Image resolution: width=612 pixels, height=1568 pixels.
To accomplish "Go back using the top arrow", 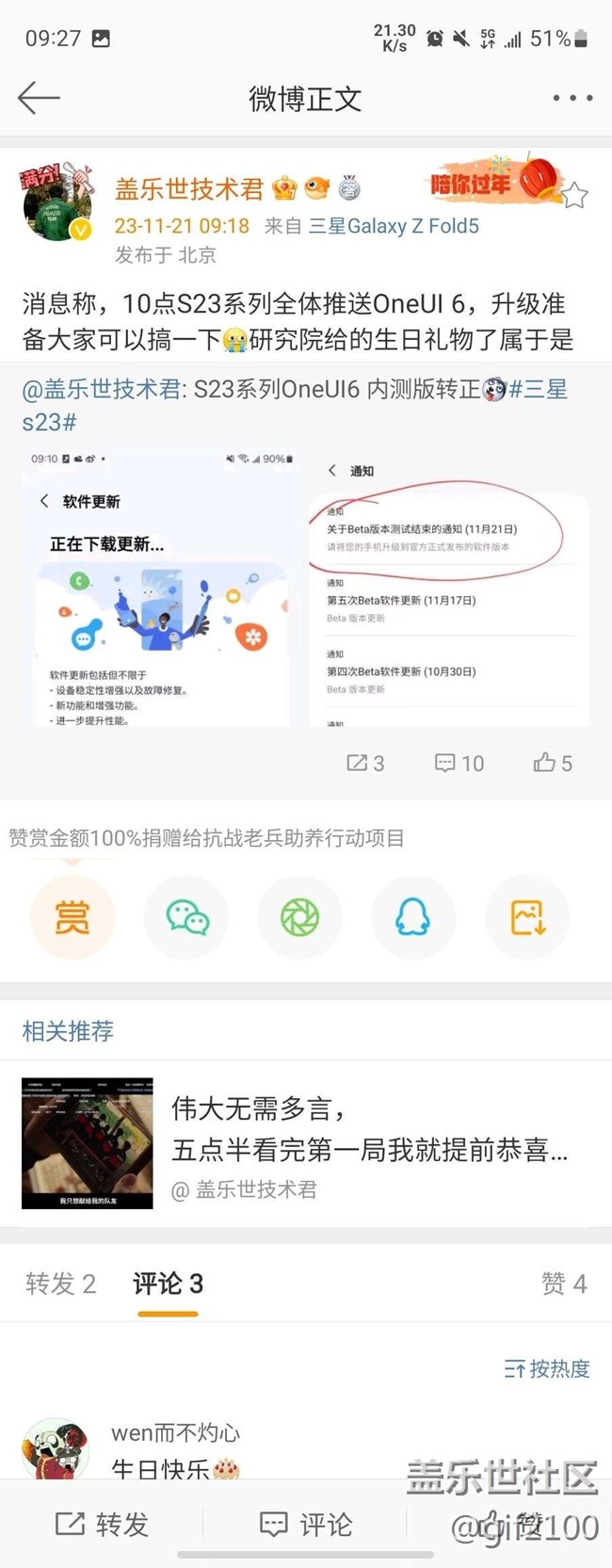I will point(39,98).
